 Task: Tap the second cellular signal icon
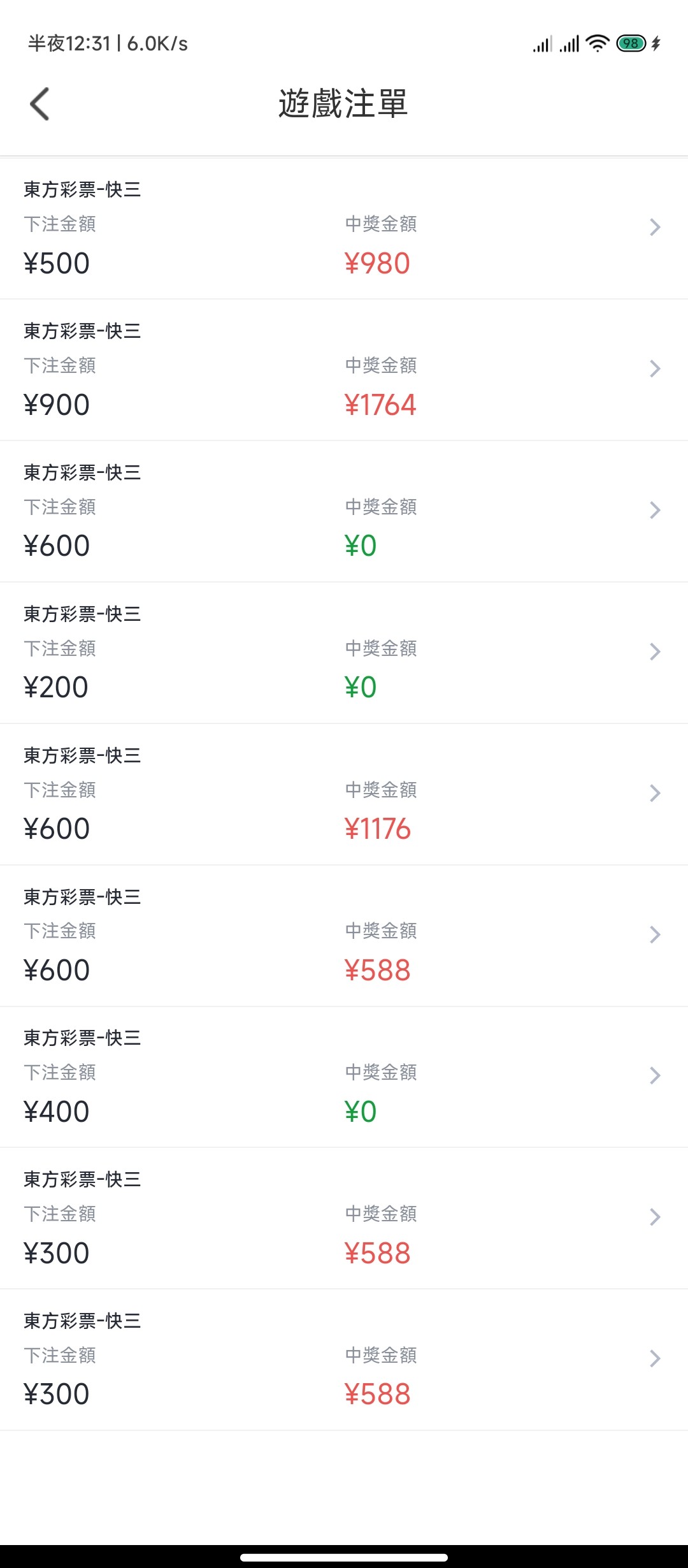click(570, 43)
